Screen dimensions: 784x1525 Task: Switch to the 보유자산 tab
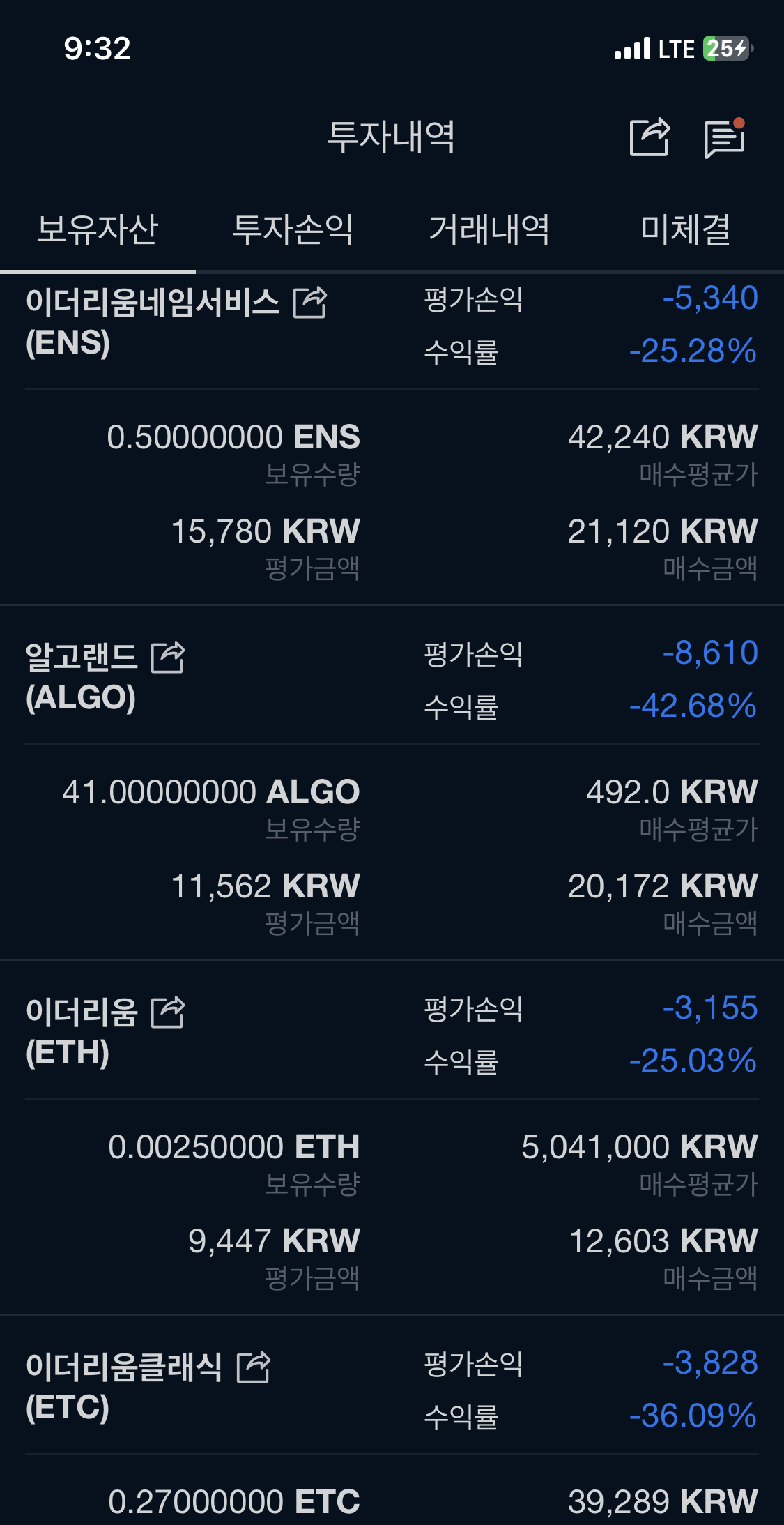coord(98,229)
